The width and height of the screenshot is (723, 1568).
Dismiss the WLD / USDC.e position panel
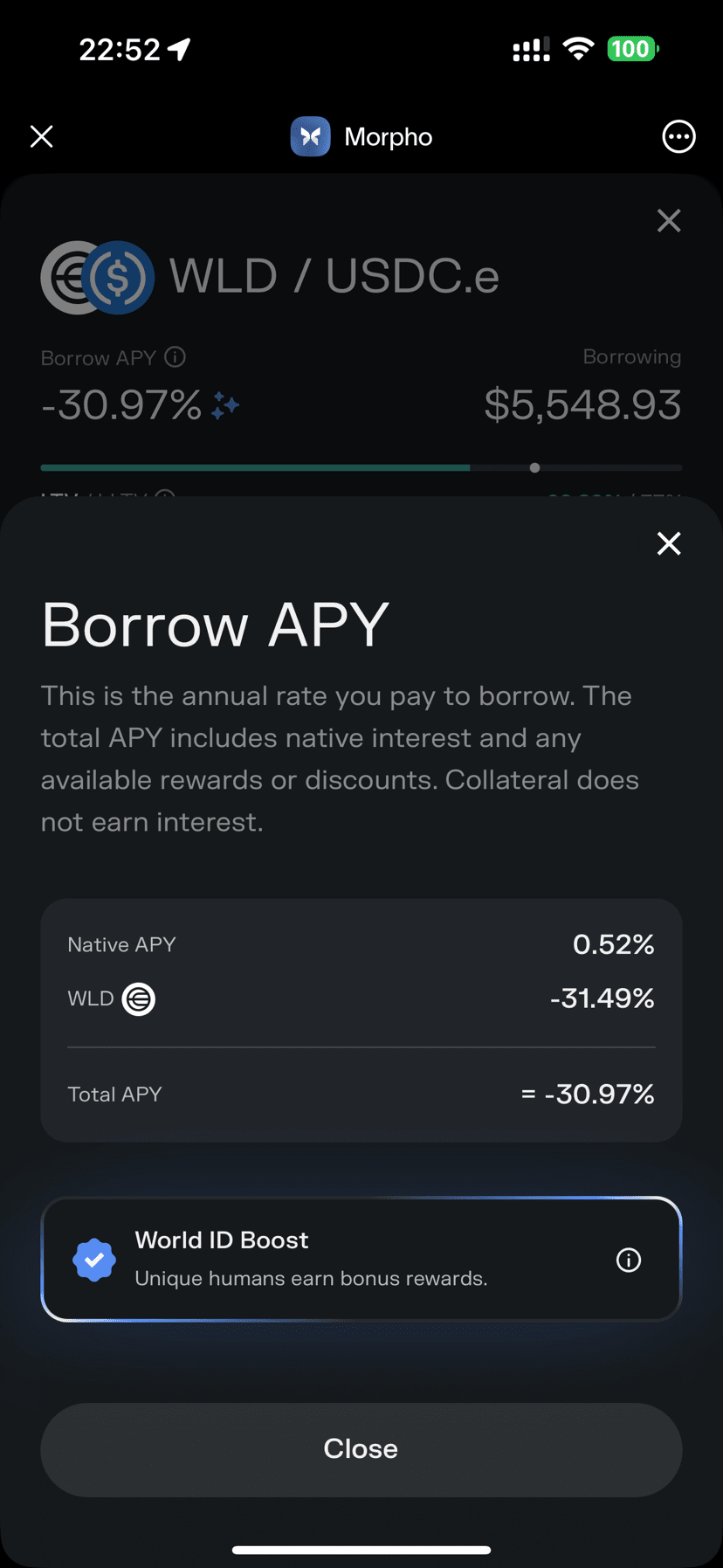click(669, 220)
